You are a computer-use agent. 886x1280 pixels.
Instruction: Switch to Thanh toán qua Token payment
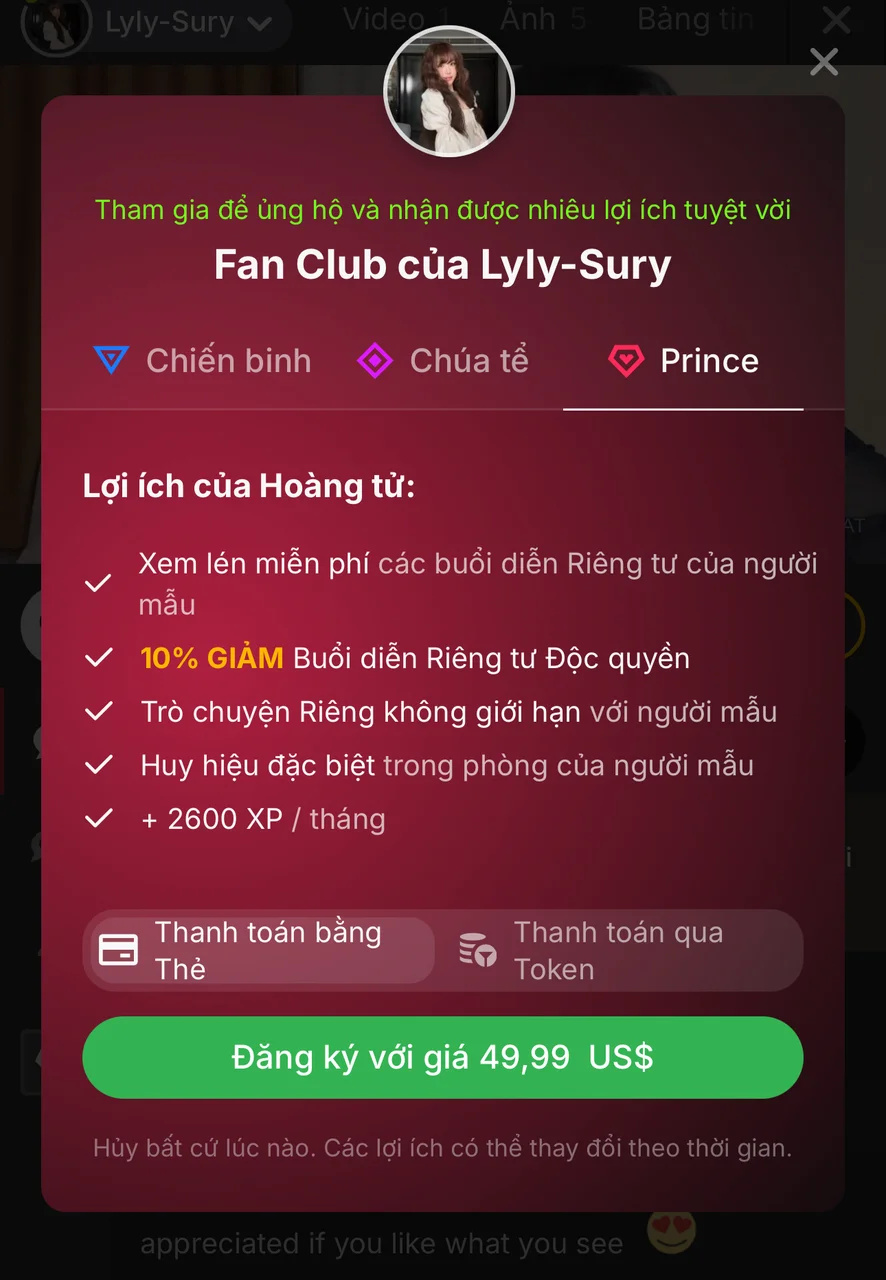pyautogui.click(x=620, y=950)
